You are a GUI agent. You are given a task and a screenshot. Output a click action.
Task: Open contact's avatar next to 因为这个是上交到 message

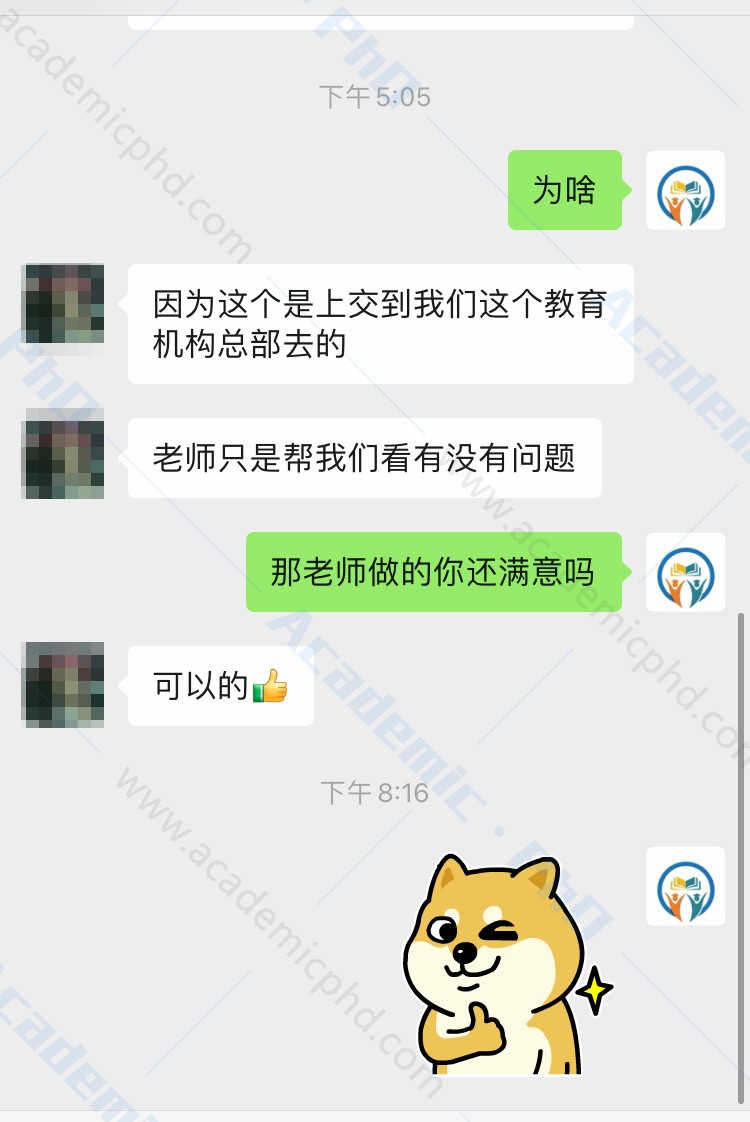coord(64,305)
